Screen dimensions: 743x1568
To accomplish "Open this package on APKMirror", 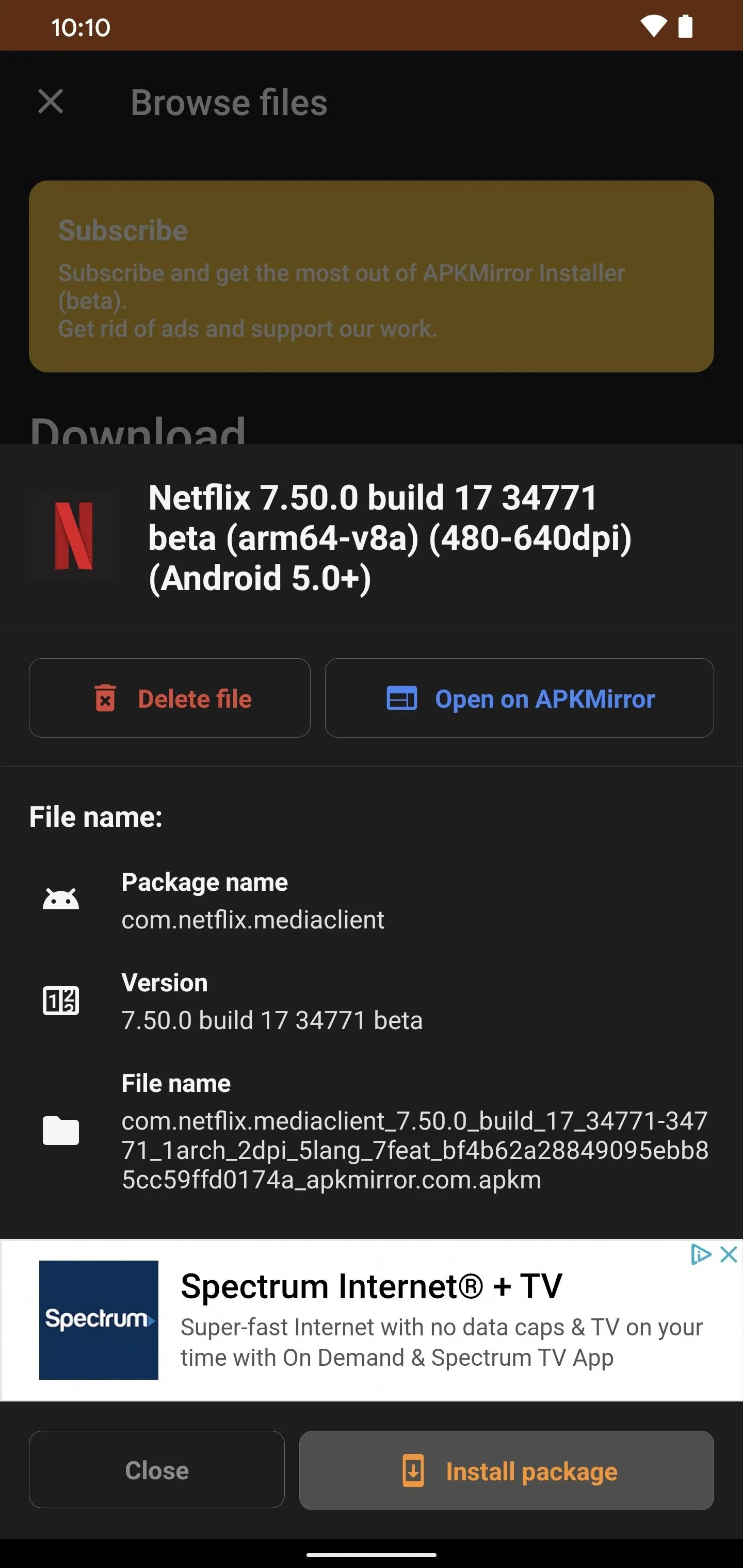I will [x=520, y=698].
